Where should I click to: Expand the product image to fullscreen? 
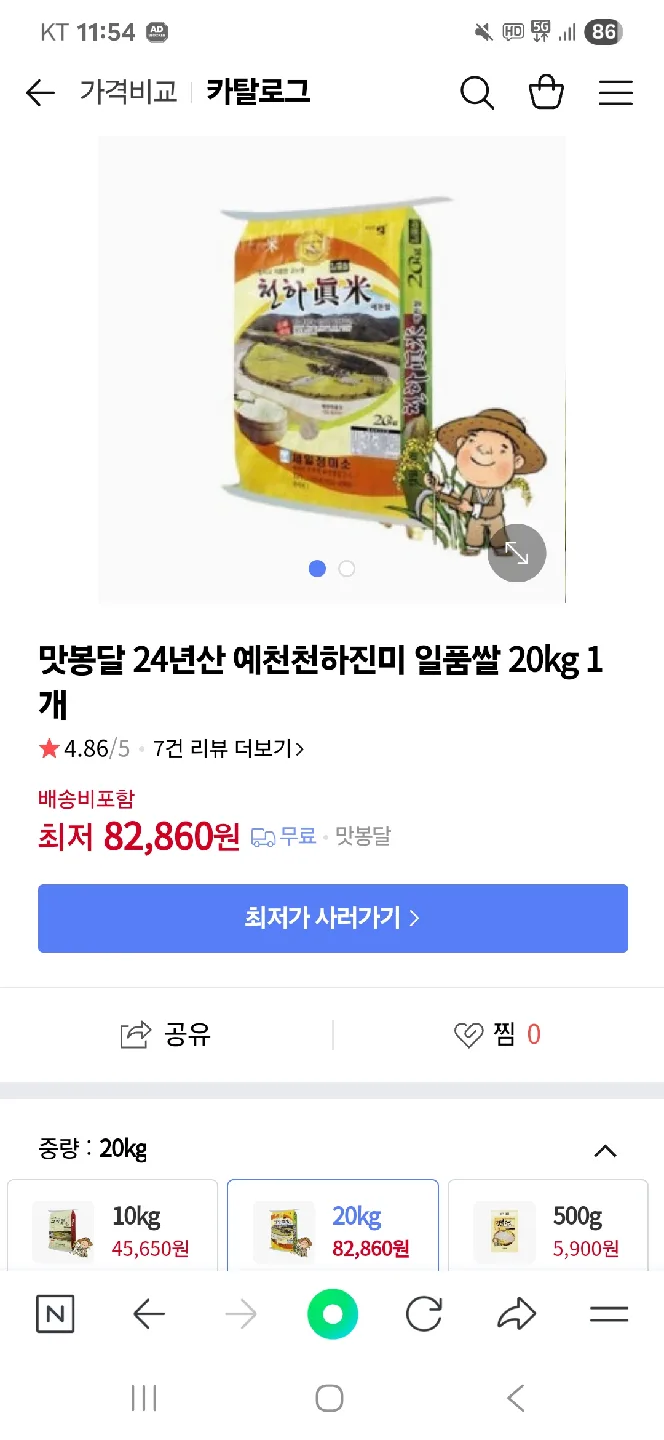tap(517, 553)
